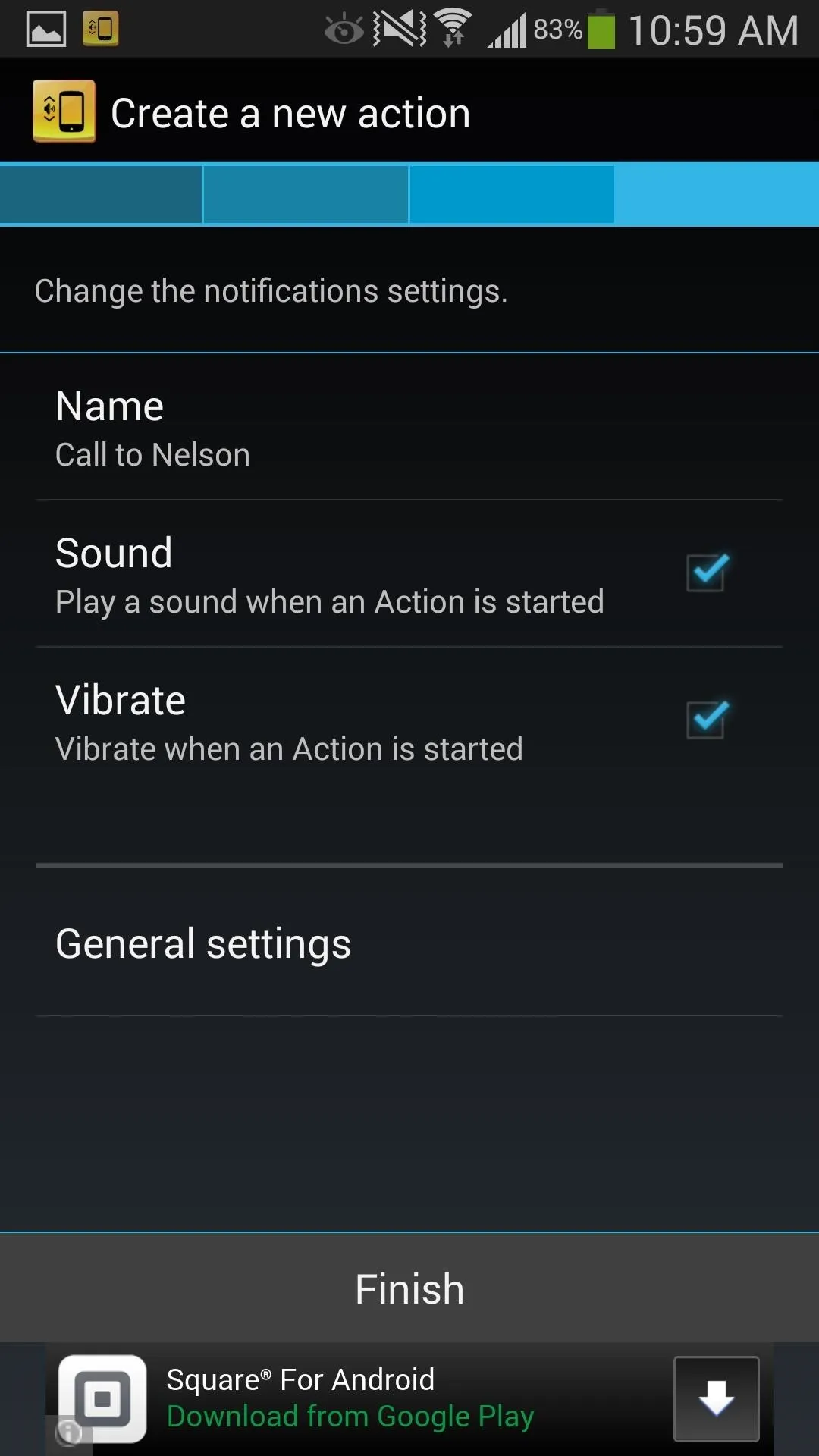Download Square for Android from the ad

tap(716, 1399)
